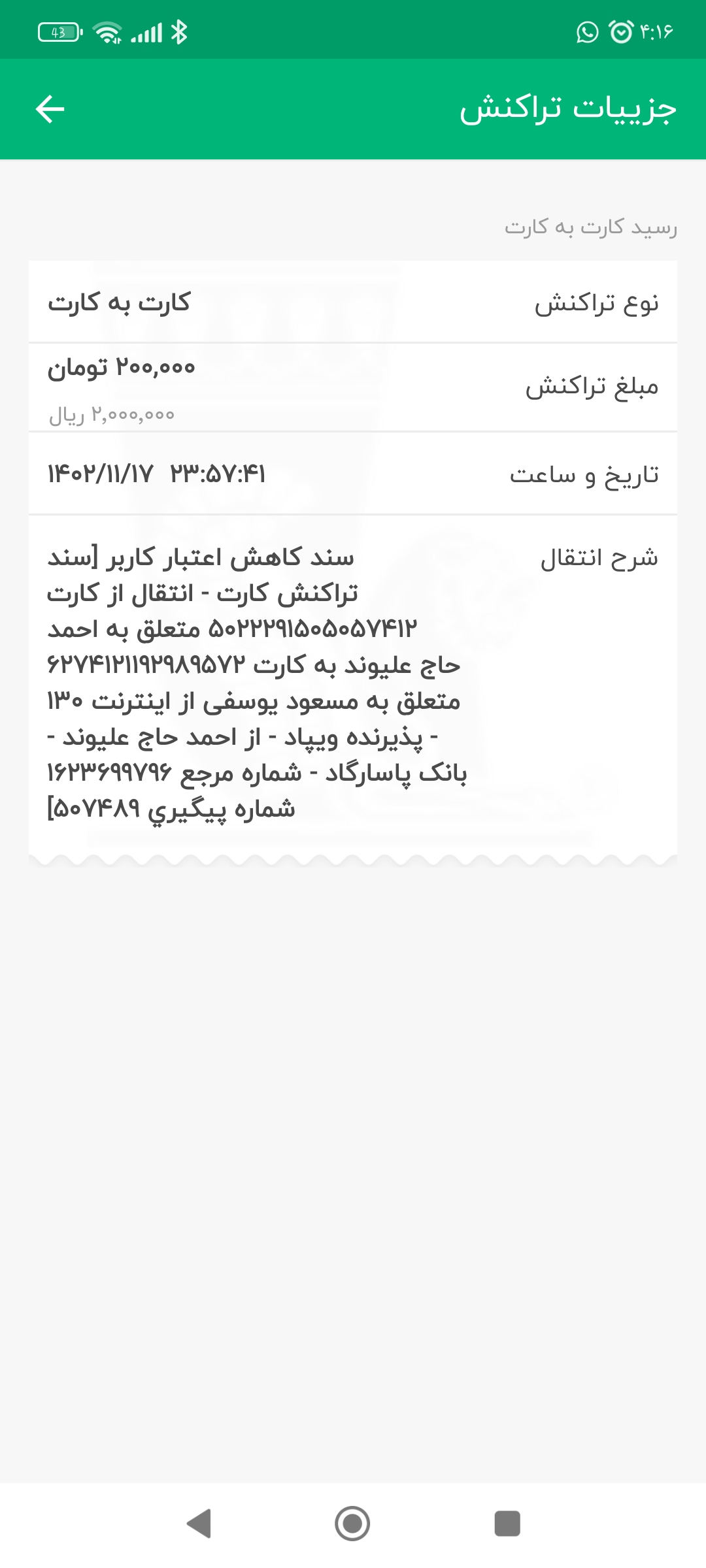Image resolution: width=706 pixels, height=1568 pixels.
Task: Open the recent apps view
Action: pyautogui.click(x=507, y=1524)
